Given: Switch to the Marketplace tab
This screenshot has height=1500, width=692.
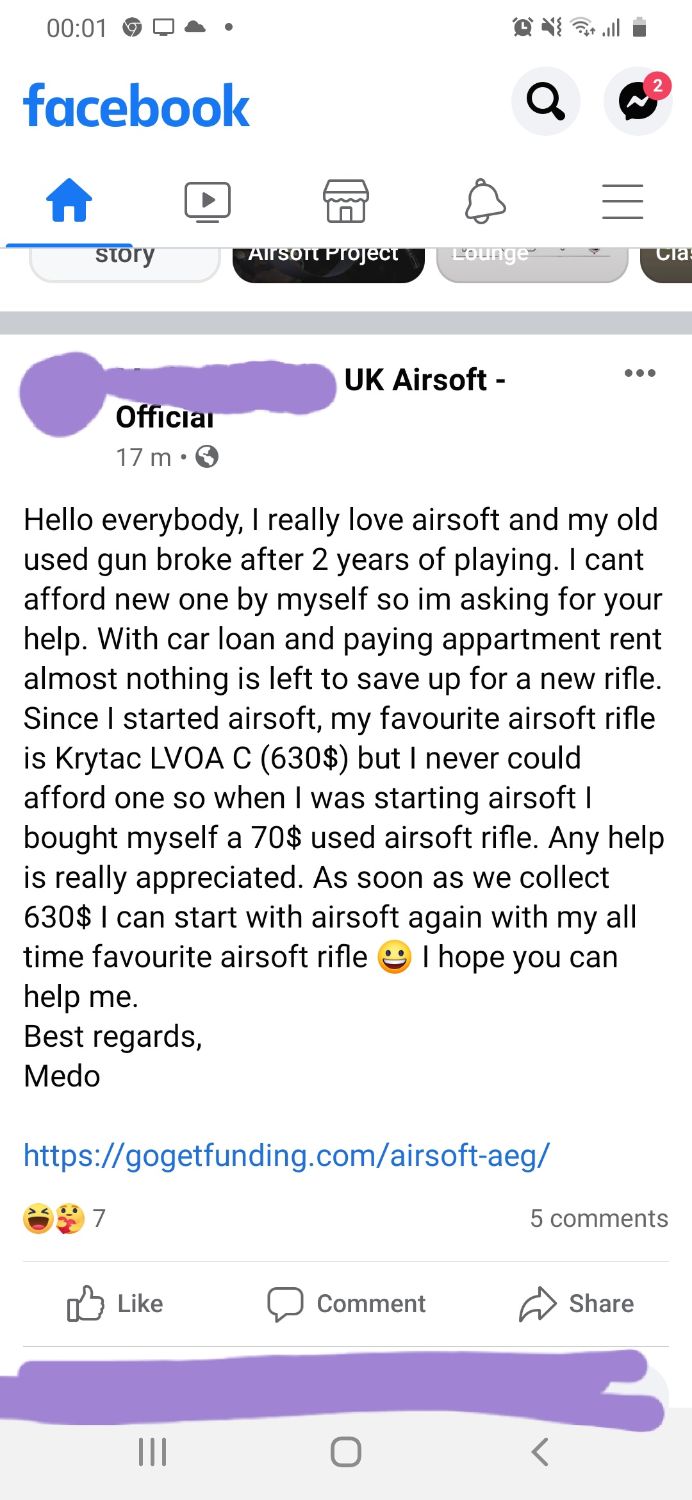Looking at the screenshot, I should (x=346, y=202).
